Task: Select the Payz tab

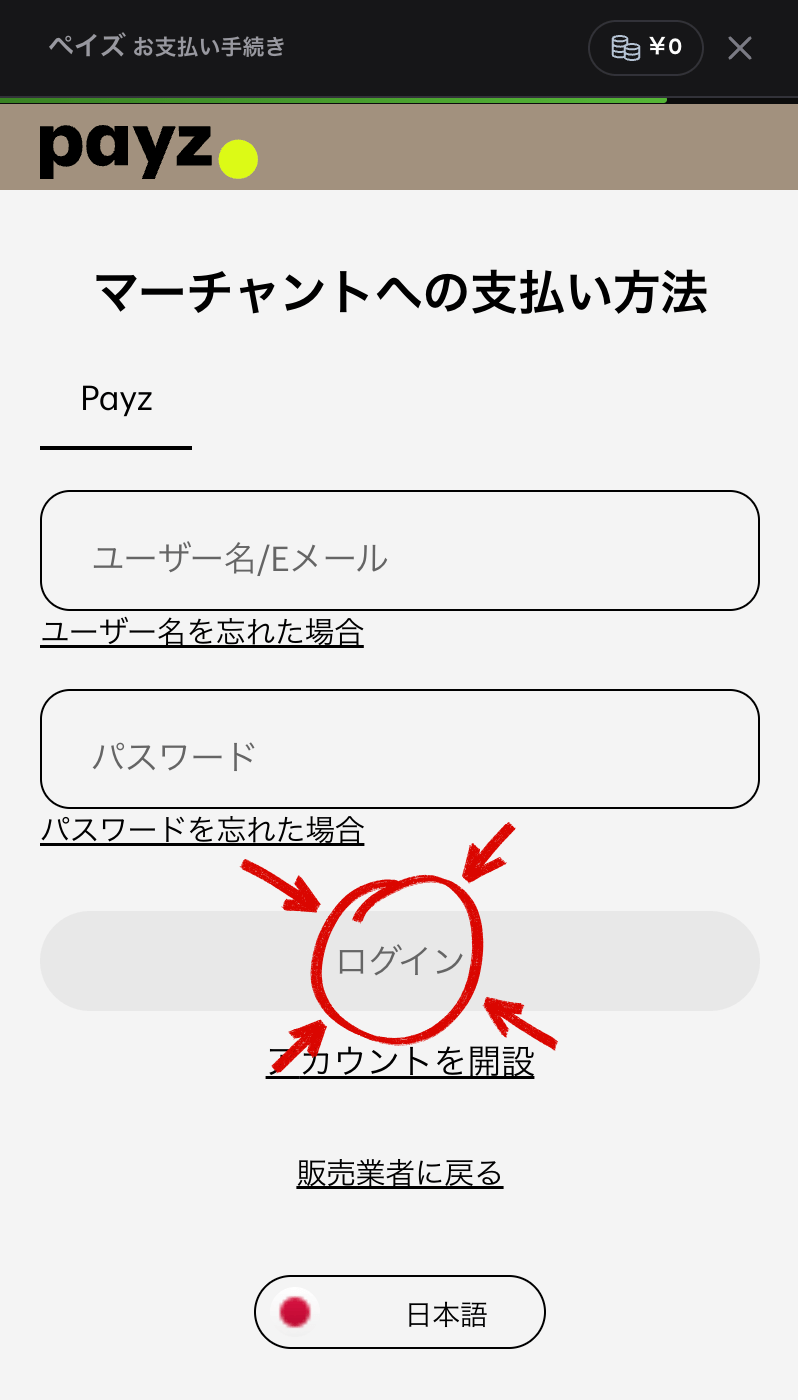Action: (116, 400)
